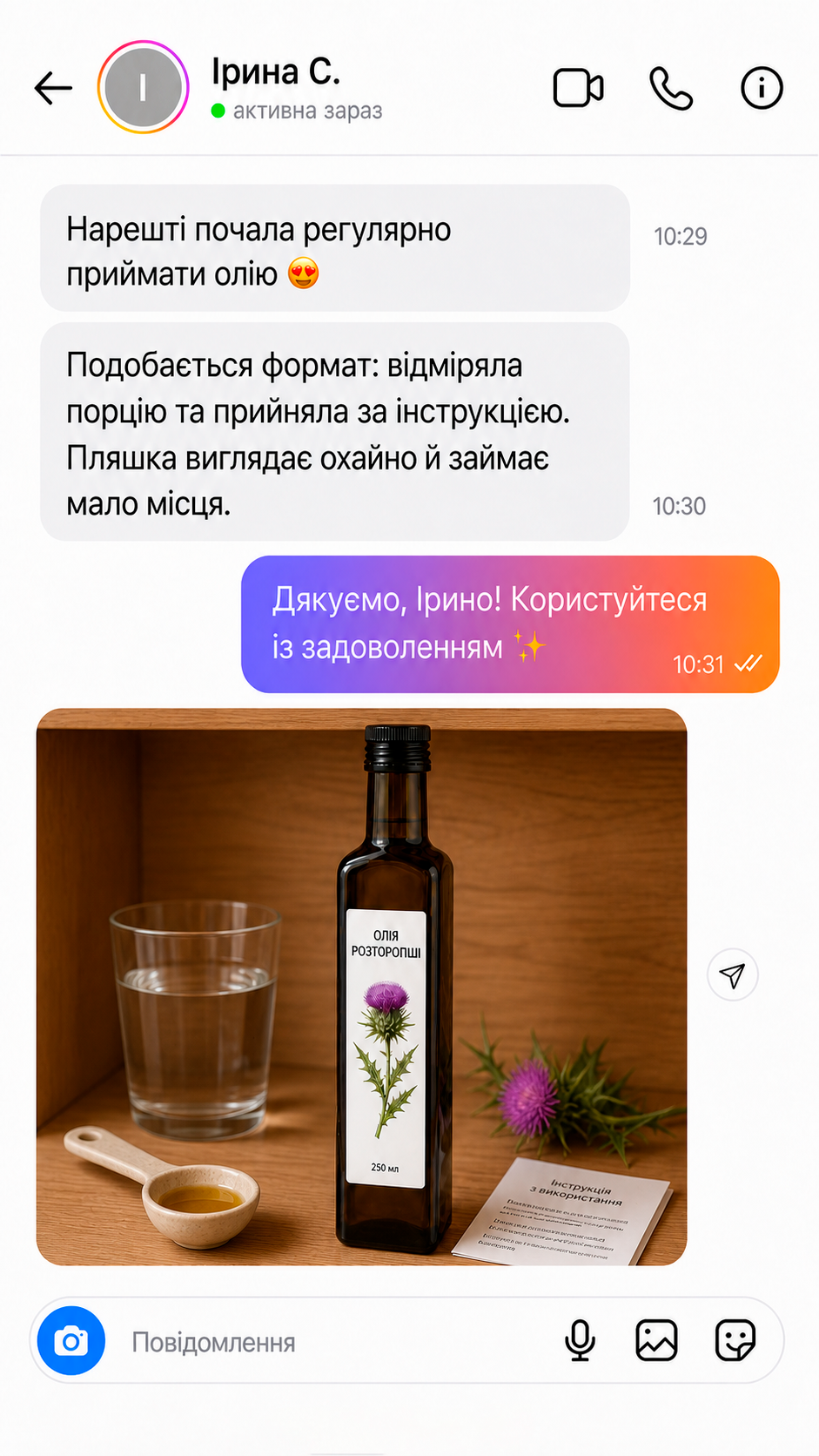Start a video call with Ірина
This screenshot has width=819, height=1456.
pyautogui.click(x=579, y=88)
